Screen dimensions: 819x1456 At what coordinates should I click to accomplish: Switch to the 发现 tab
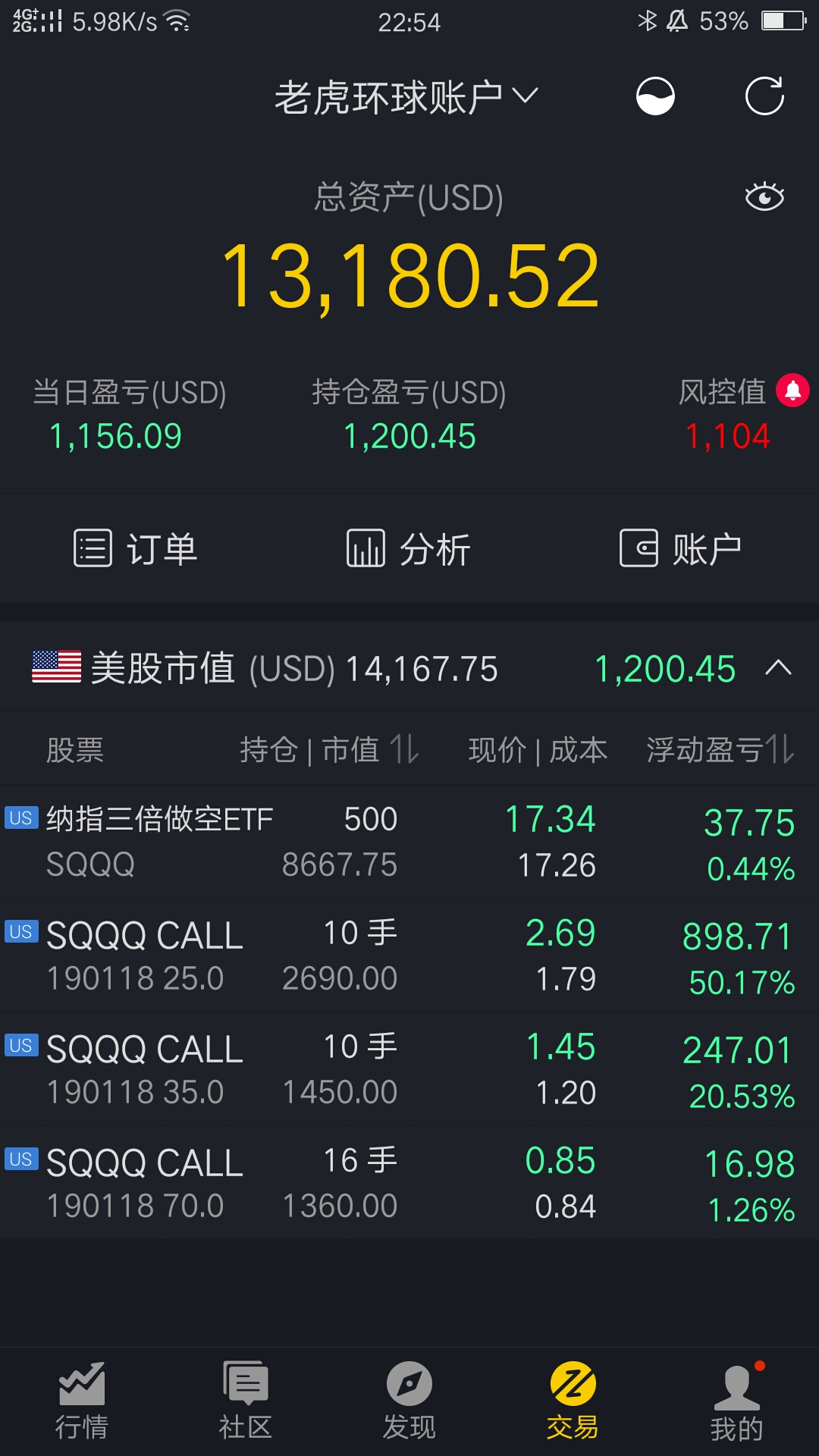click(x=409, y=1401)
